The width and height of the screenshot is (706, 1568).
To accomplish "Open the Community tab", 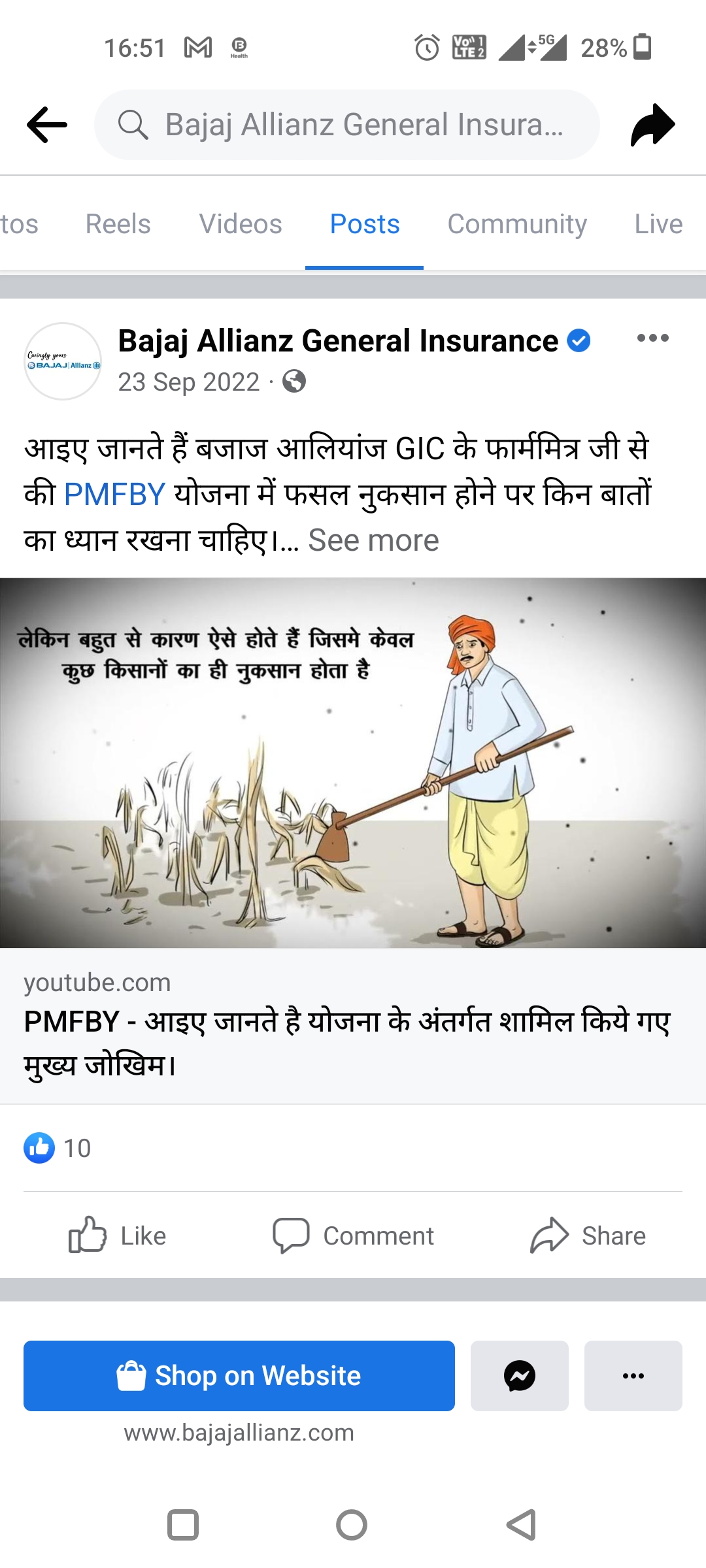I will coord(516,224).
